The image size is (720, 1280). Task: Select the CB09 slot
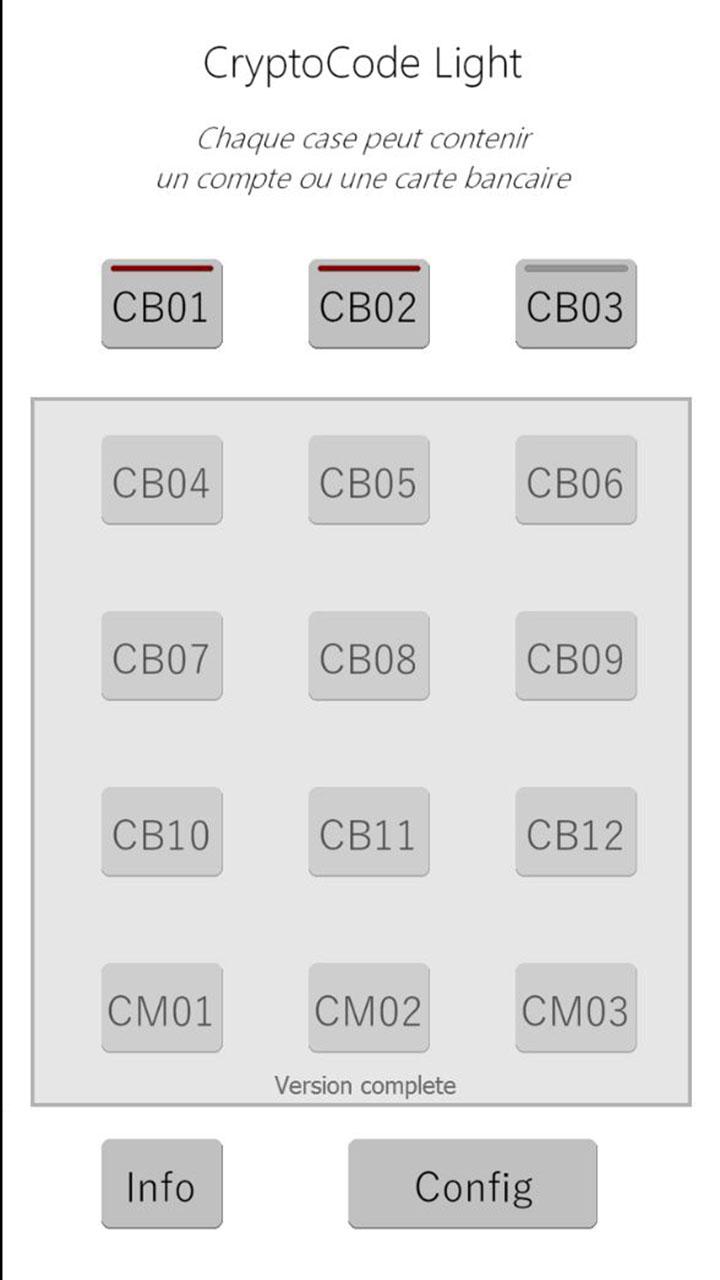tap(575, 657)
